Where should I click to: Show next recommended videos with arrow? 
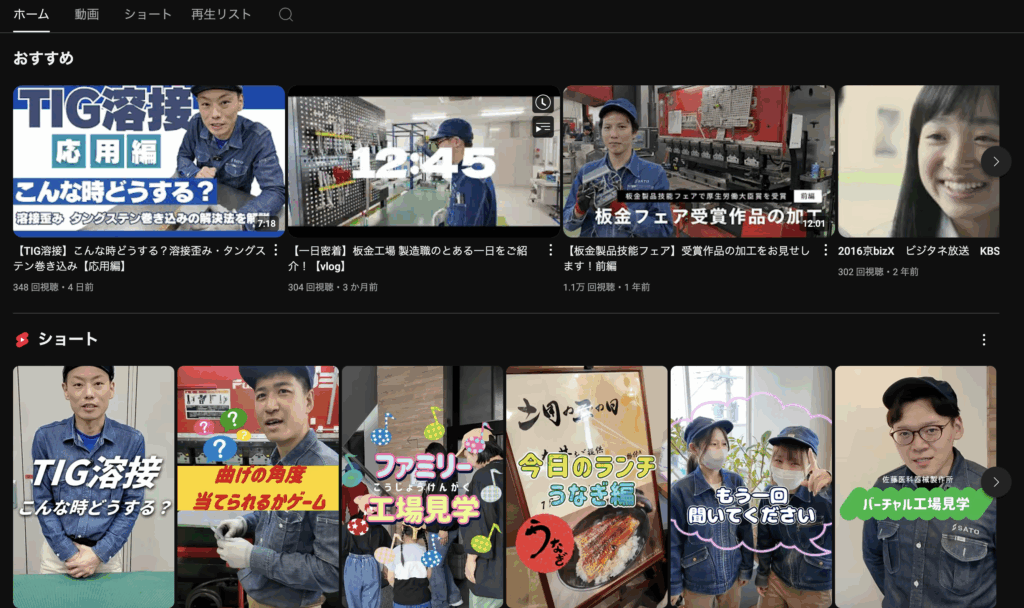tap(995, 161)
